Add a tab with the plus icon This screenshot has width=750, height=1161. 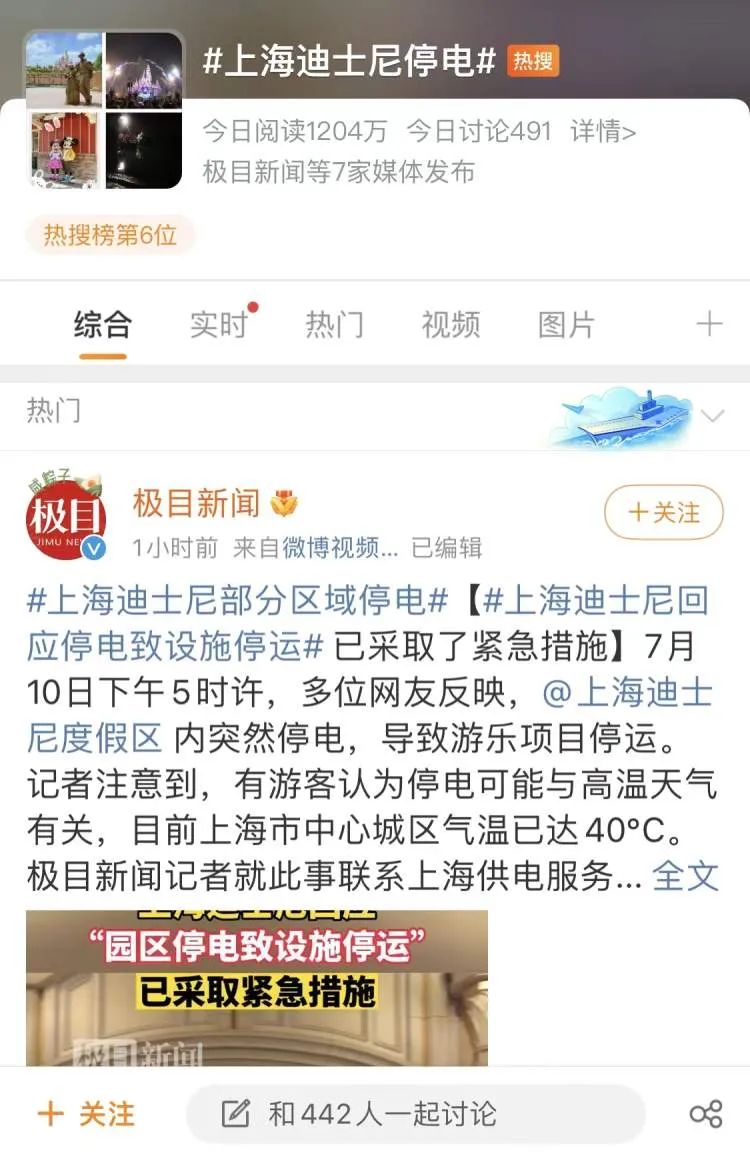click(709, 324)
